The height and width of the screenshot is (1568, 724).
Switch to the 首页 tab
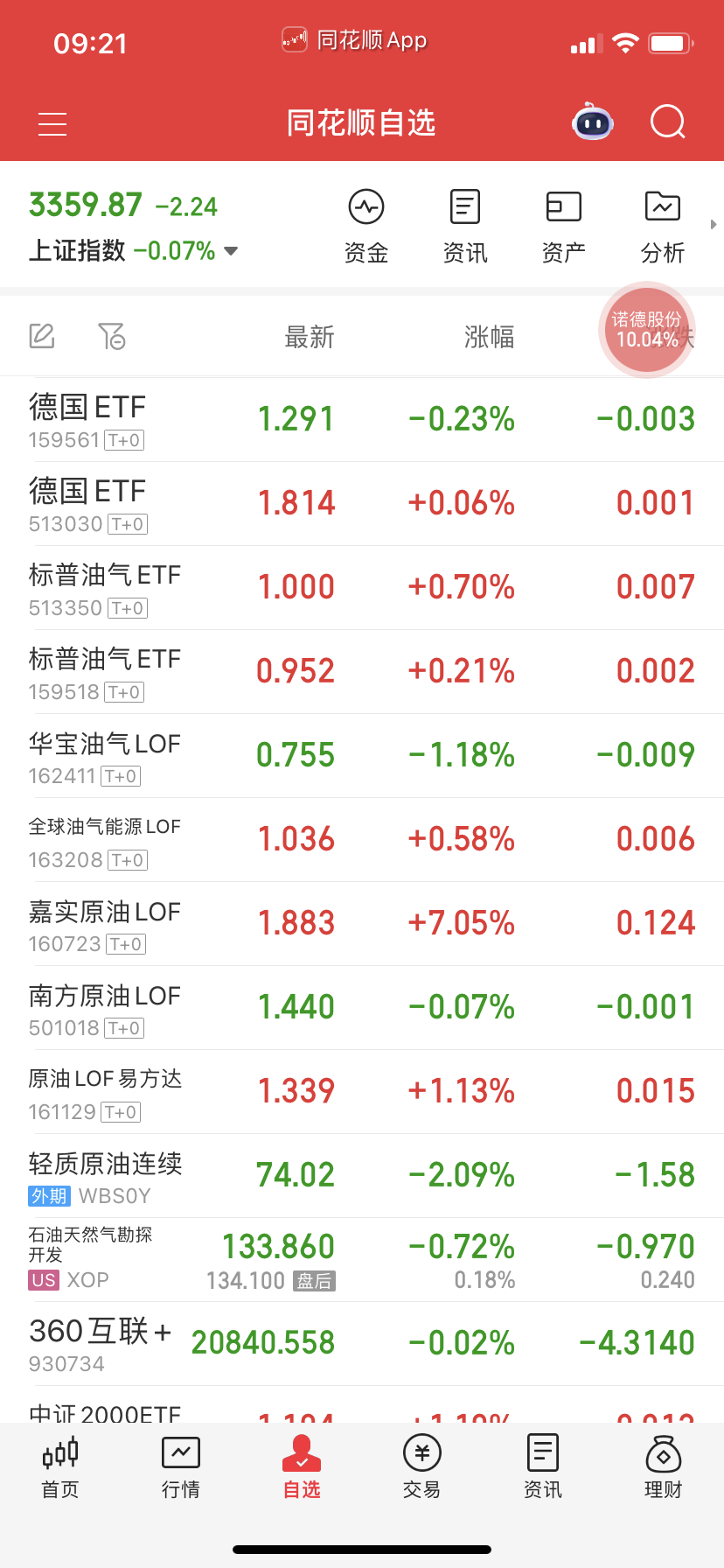click(x=60, y=1467)
